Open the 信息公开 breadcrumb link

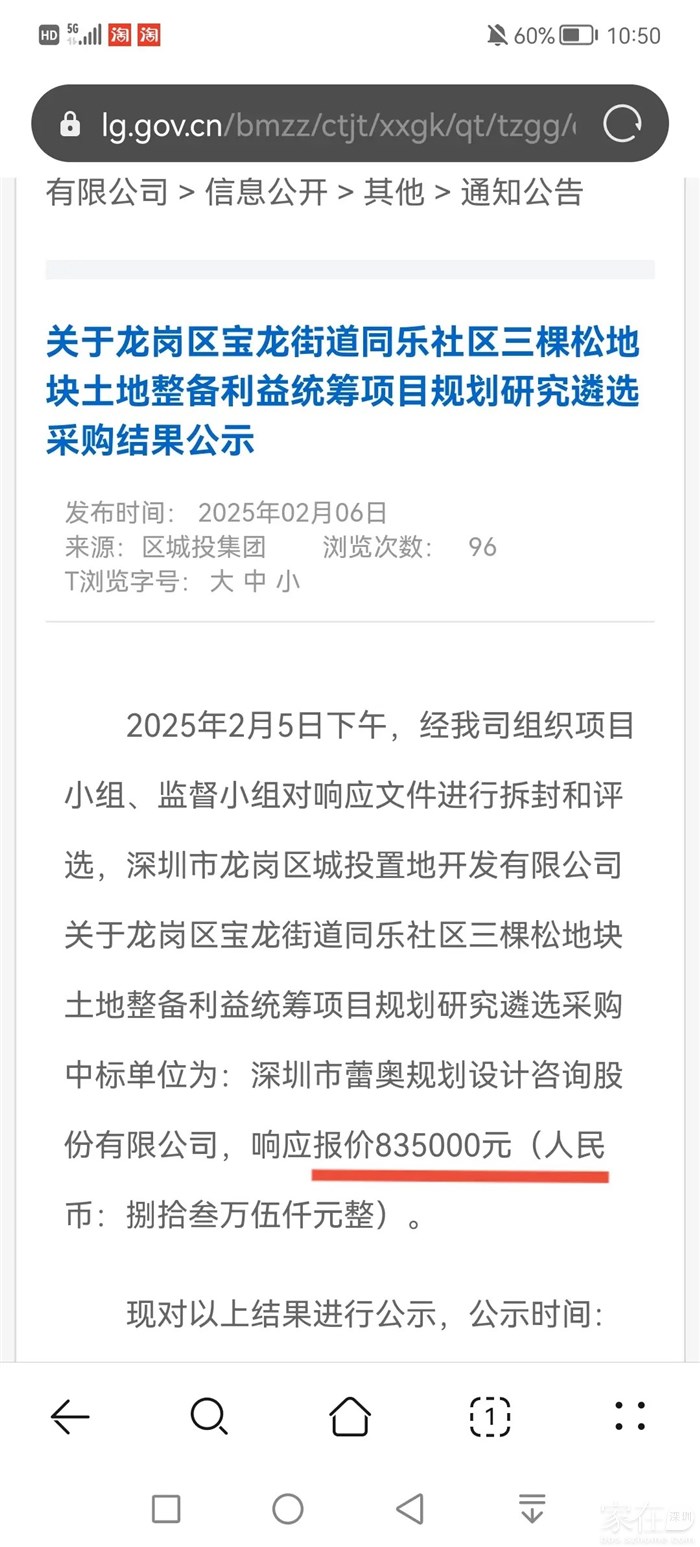point(266,191)
